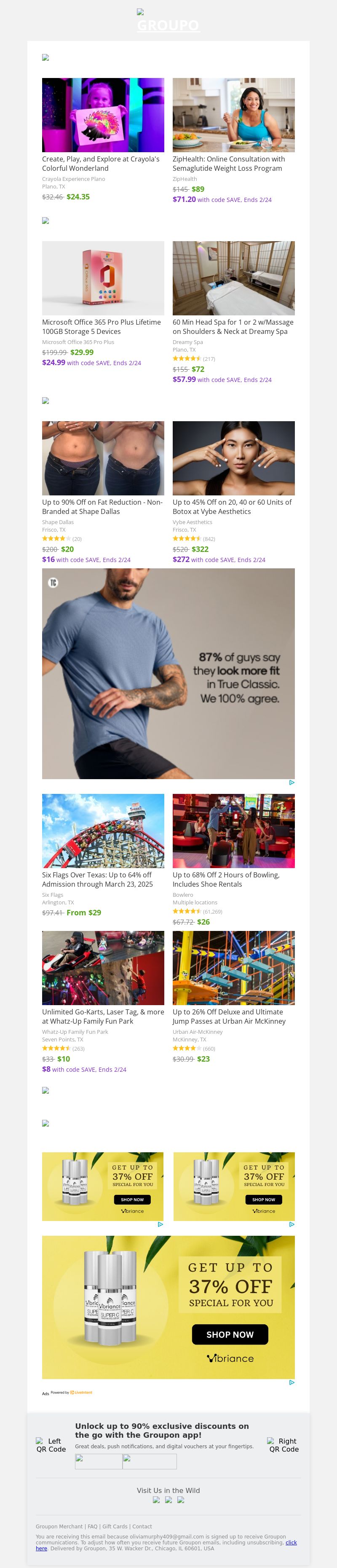This screenshot has height=1568, width=337.
Task: View the Dreamy Spa head spa deal
Action: pyautogui.click(x=233, y=279)
